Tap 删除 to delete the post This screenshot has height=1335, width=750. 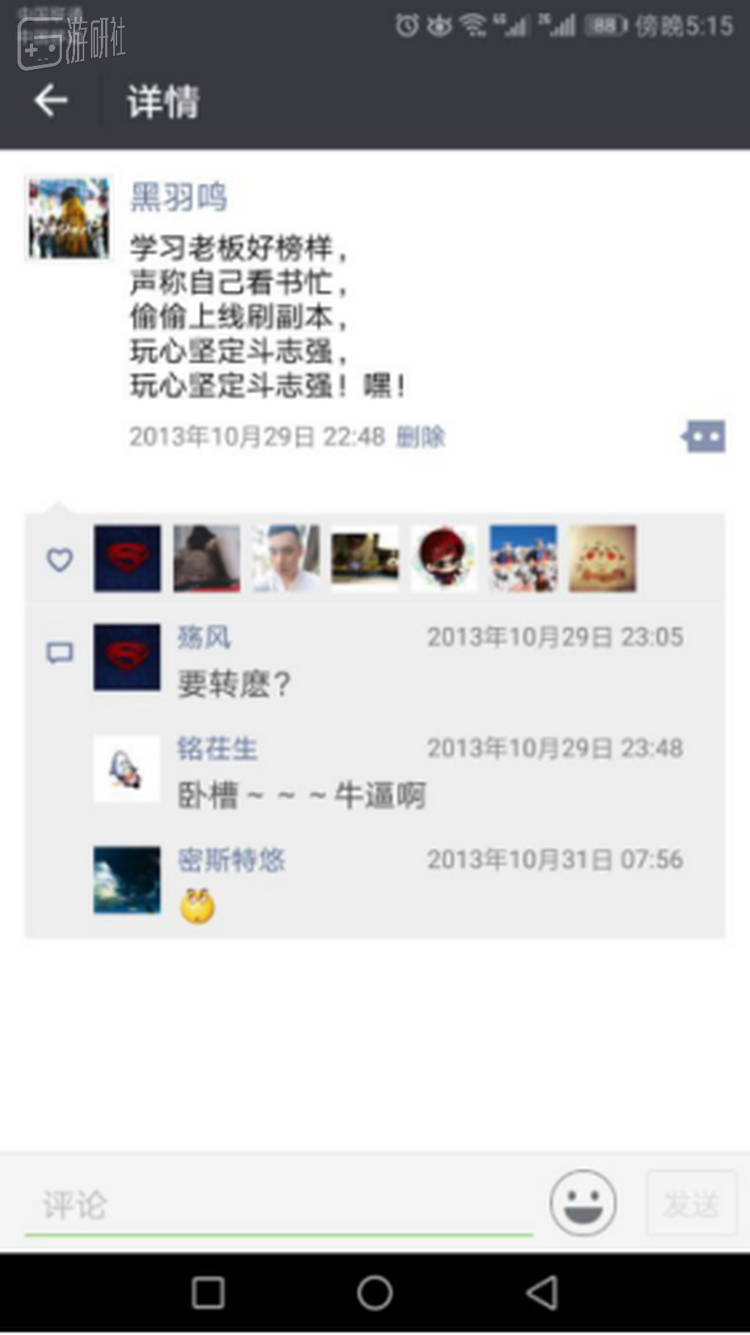pos(421,437)
